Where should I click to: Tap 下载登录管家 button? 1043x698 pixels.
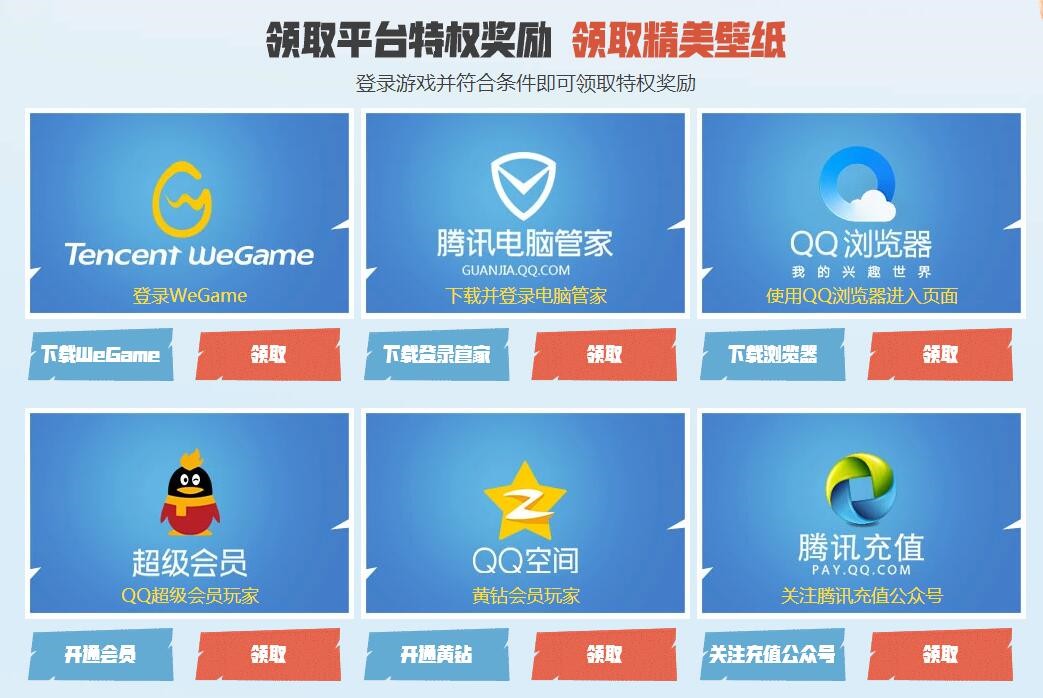pos(436,355)
